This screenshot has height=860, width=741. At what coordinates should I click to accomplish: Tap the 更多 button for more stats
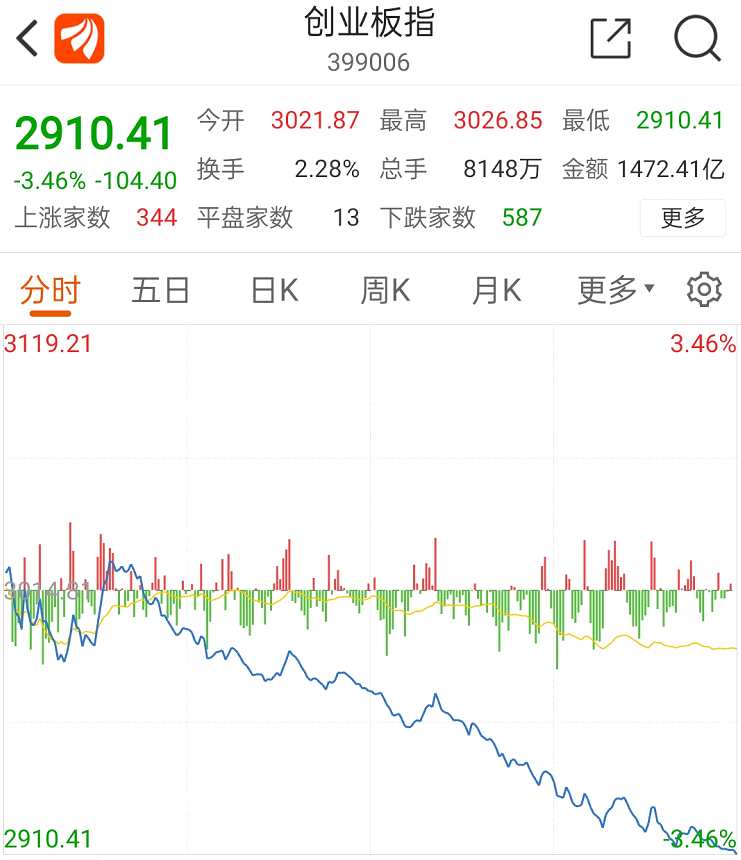683,218
